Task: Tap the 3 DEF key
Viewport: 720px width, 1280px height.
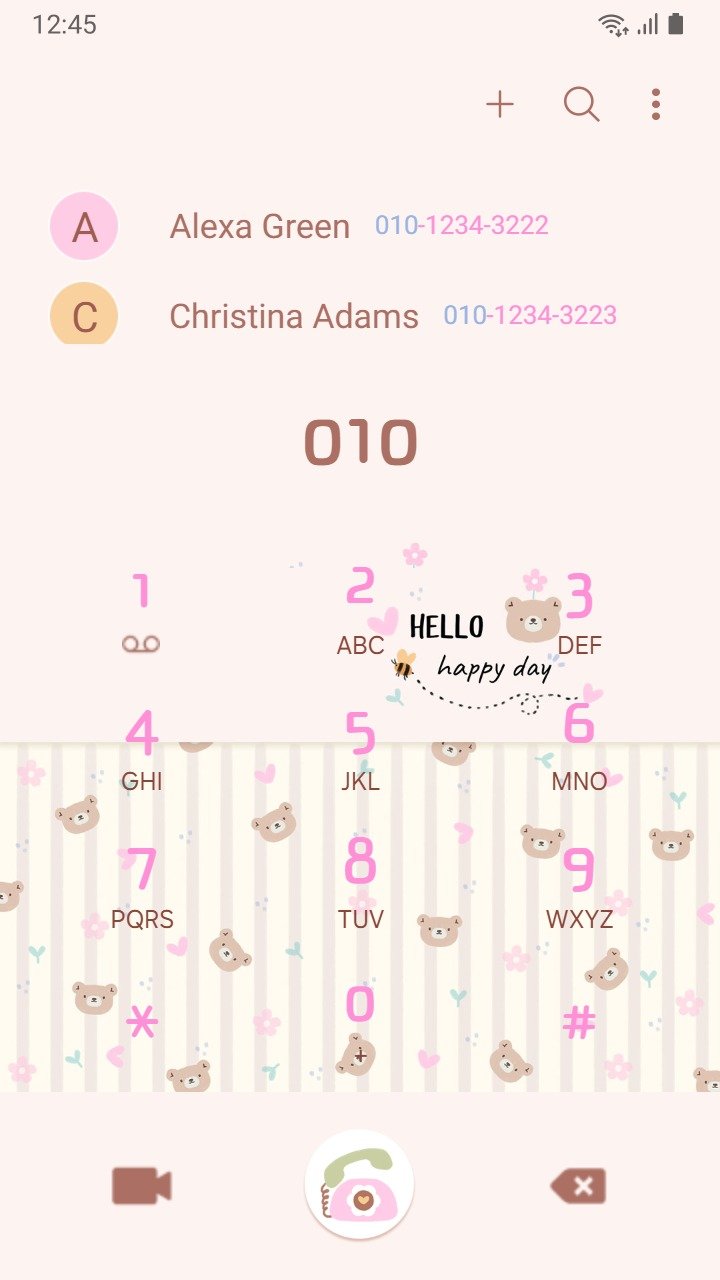Action: (579, 613)
